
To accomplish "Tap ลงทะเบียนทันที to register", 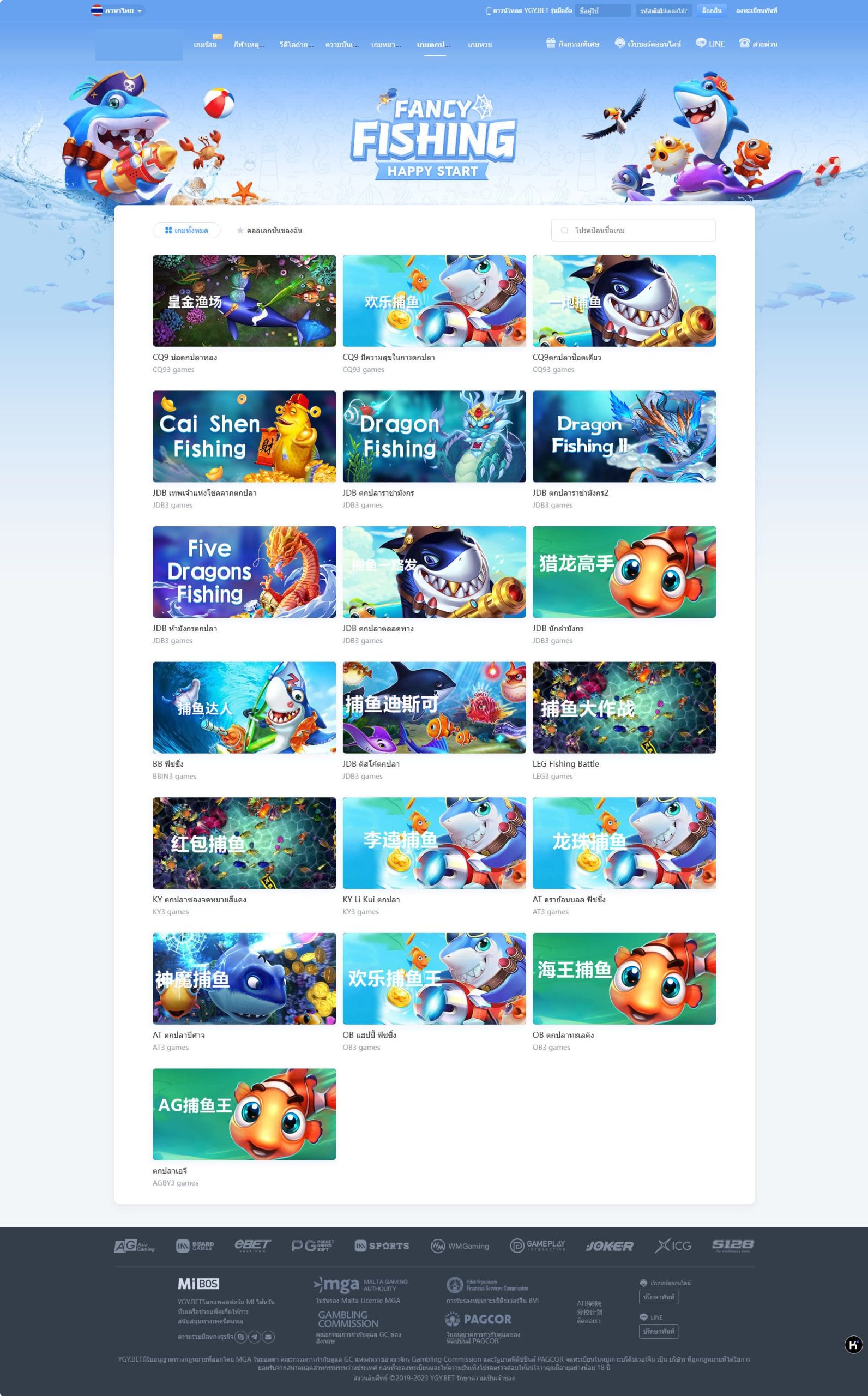I will (x=756, y=10).
